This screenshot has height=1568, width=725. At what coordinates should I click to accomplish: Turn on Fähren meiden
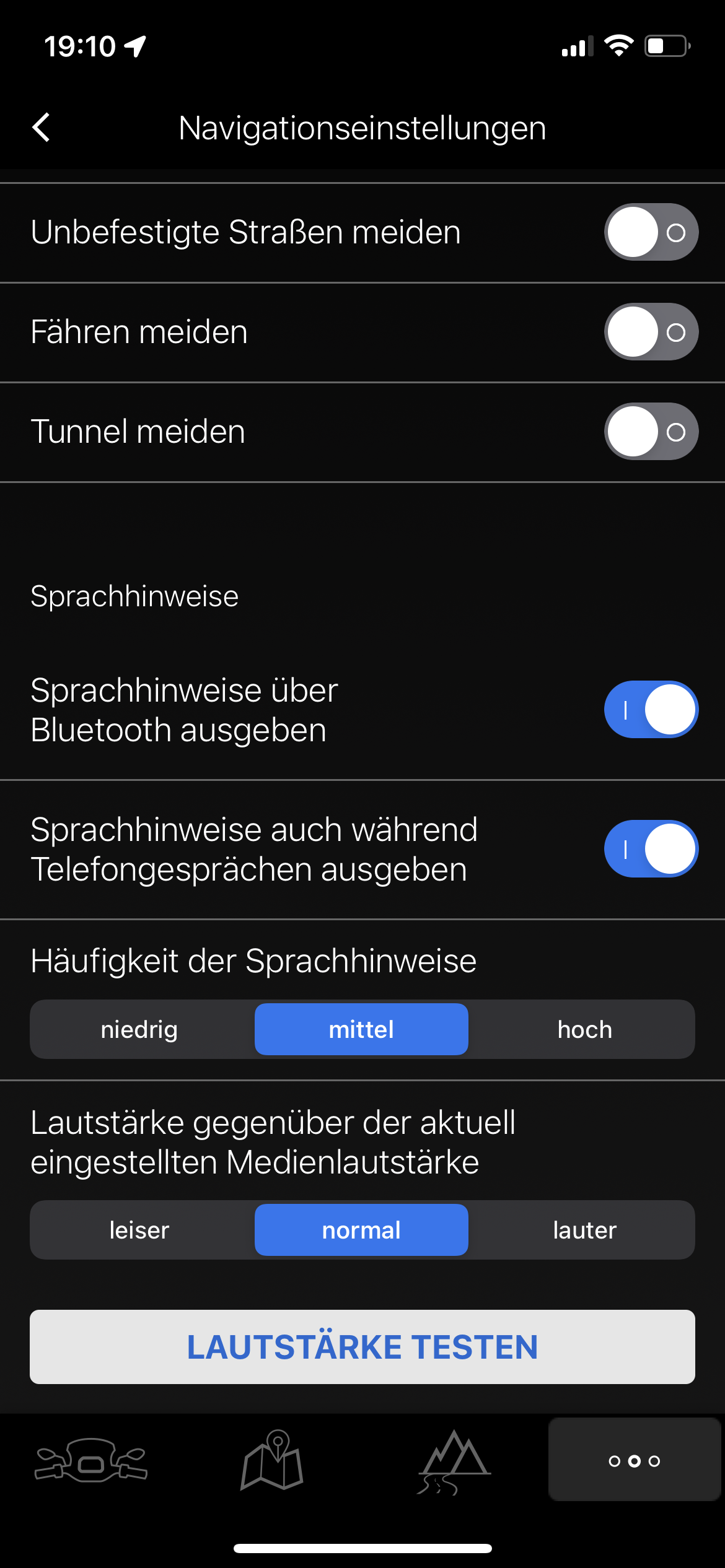click(651, 332)
